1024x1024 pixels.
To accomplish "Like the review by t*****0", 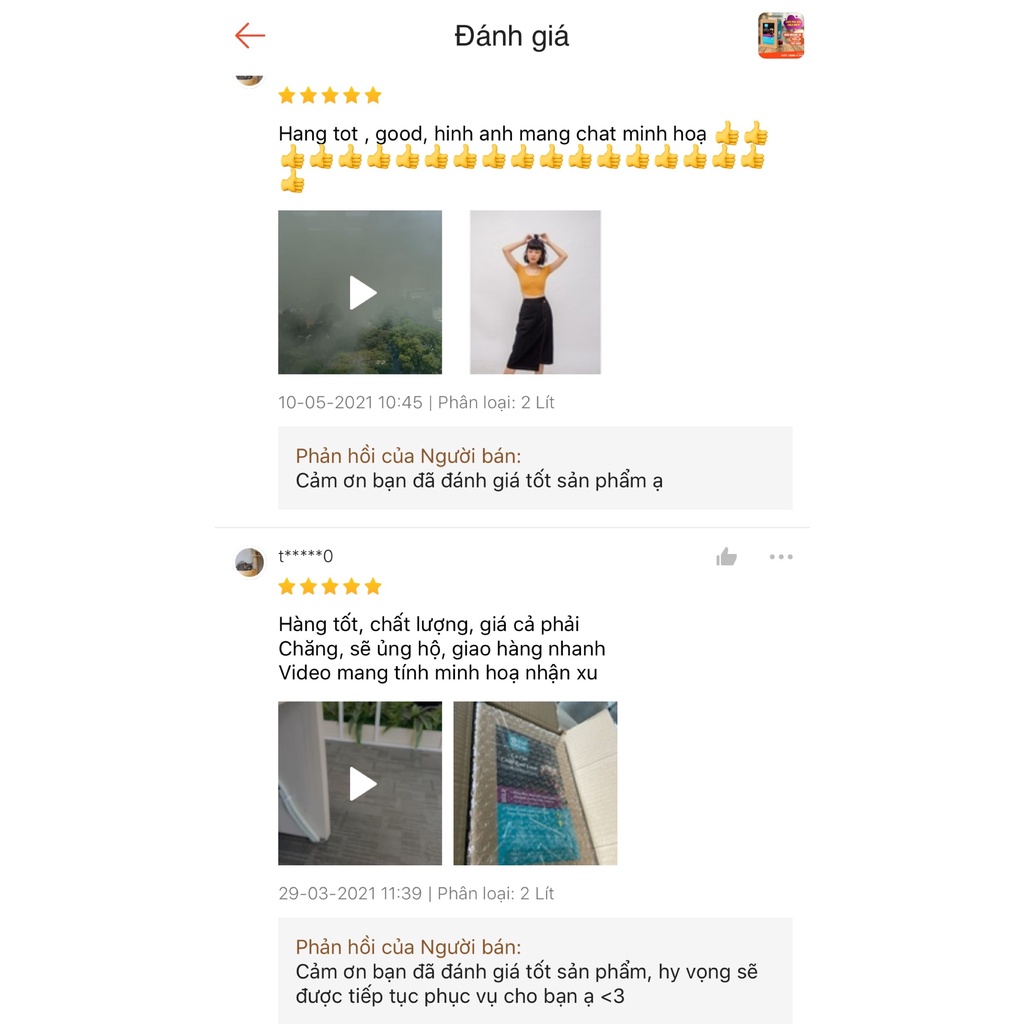I will coord(727,557).
